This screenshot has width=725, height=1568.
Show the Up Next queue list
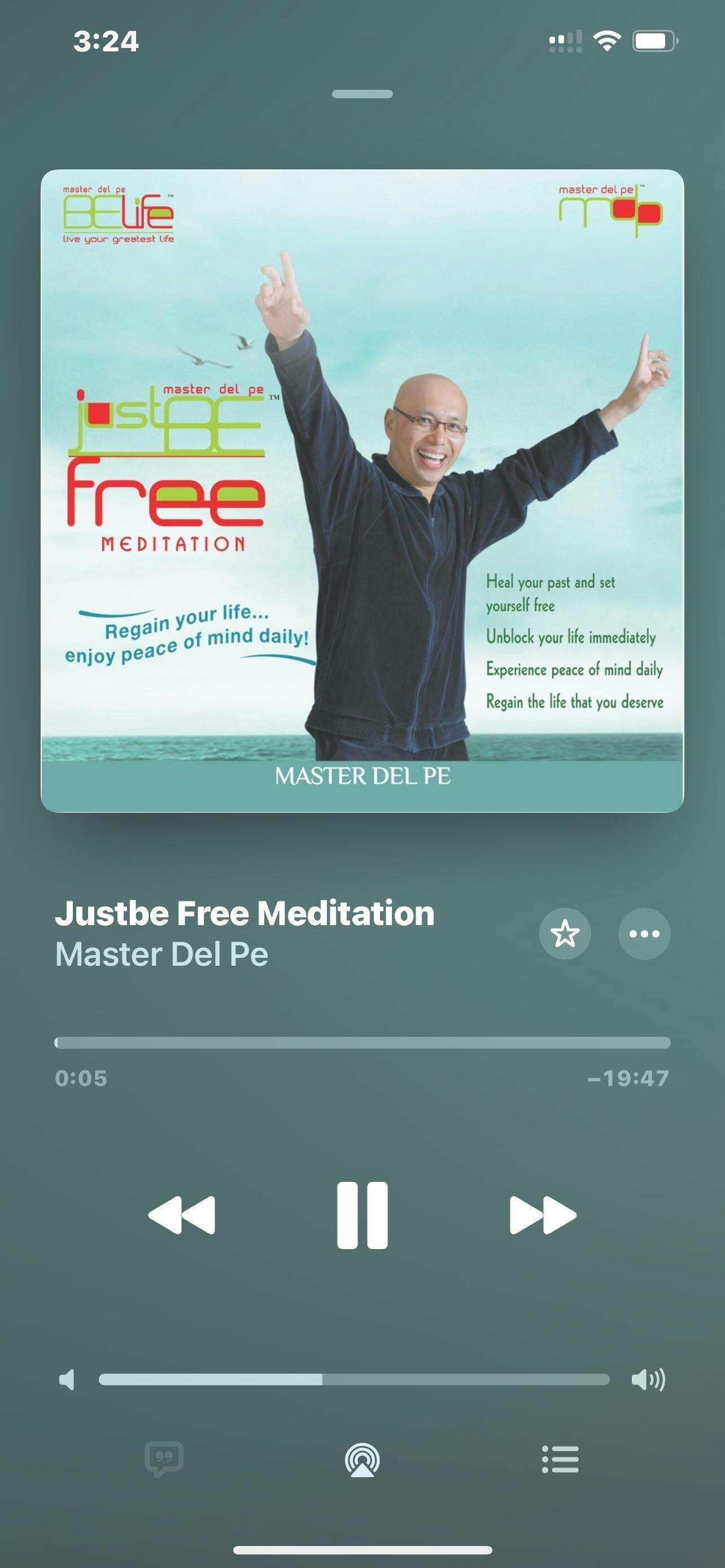point(560,1459)
